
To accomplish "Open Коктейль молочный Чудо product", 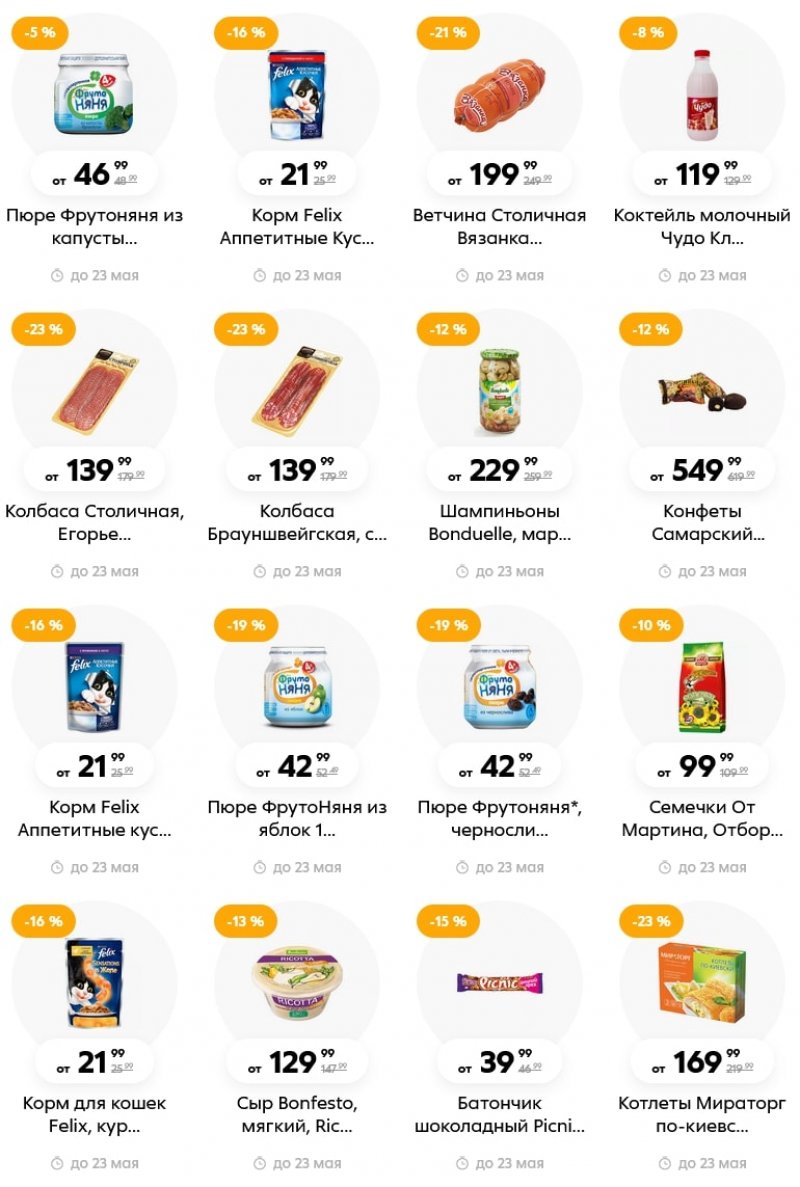I will 702,226.
